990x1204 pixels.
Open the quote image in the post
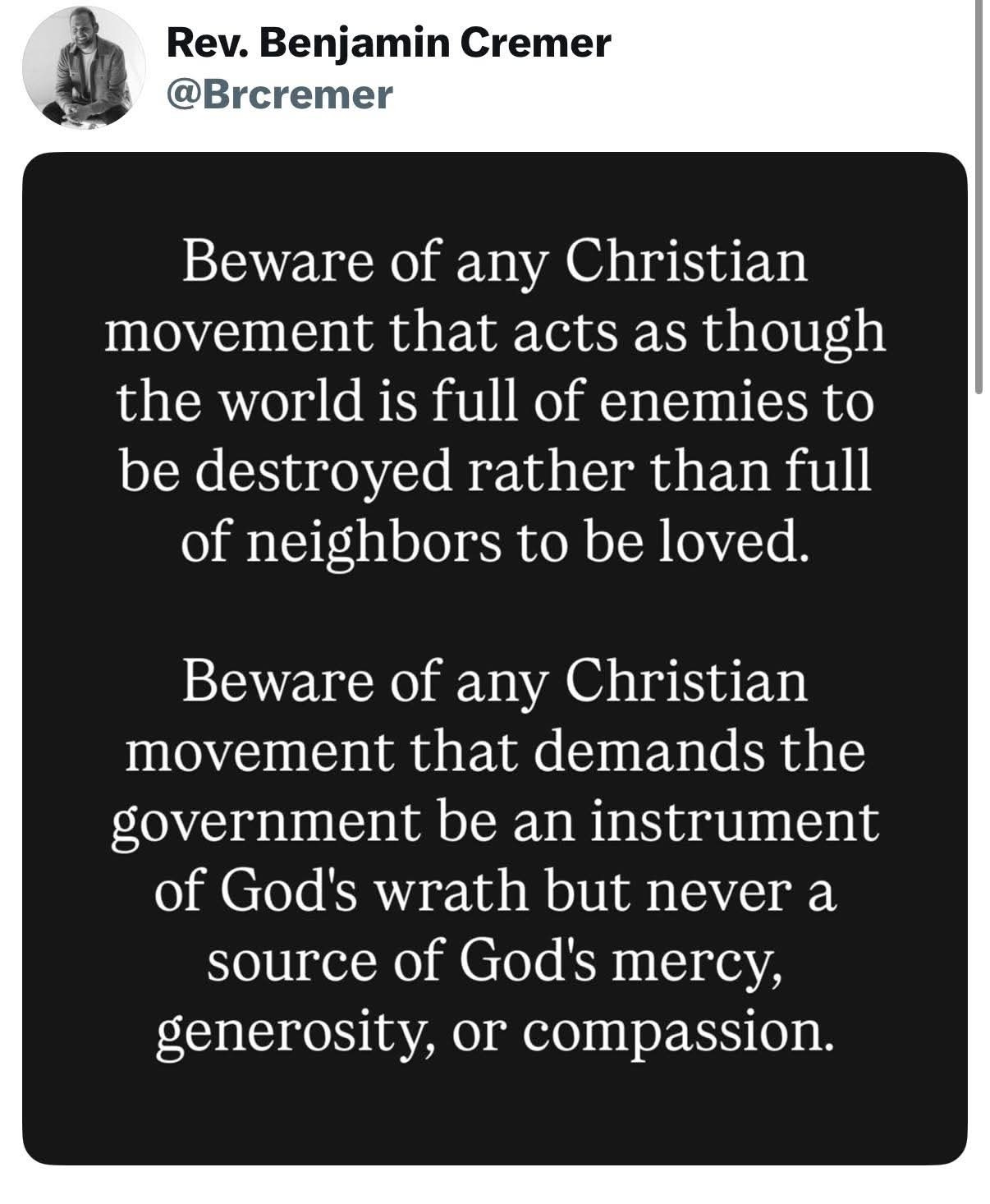494,657
